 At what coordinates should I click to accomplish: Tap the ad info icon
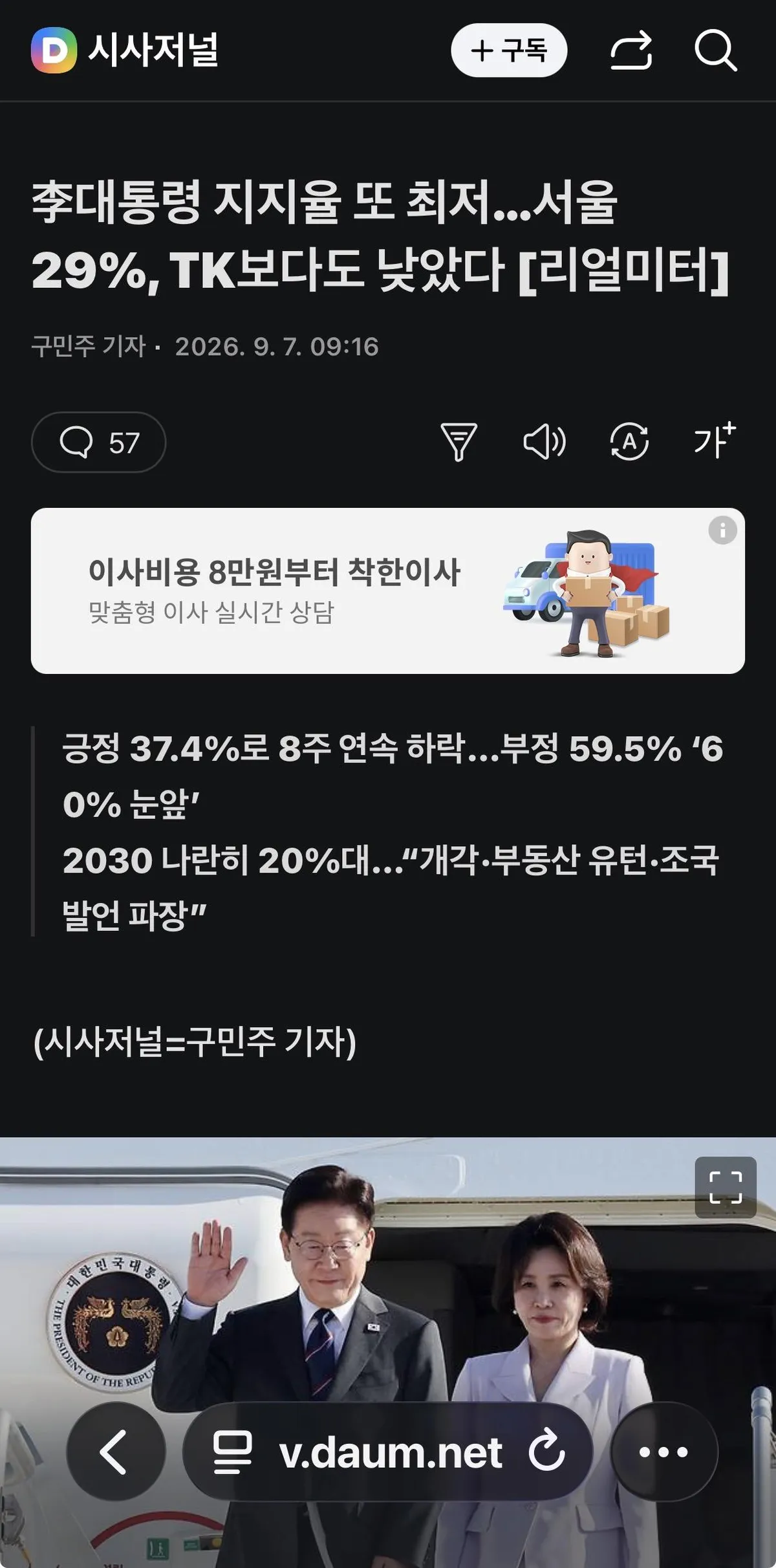[723, 530]
